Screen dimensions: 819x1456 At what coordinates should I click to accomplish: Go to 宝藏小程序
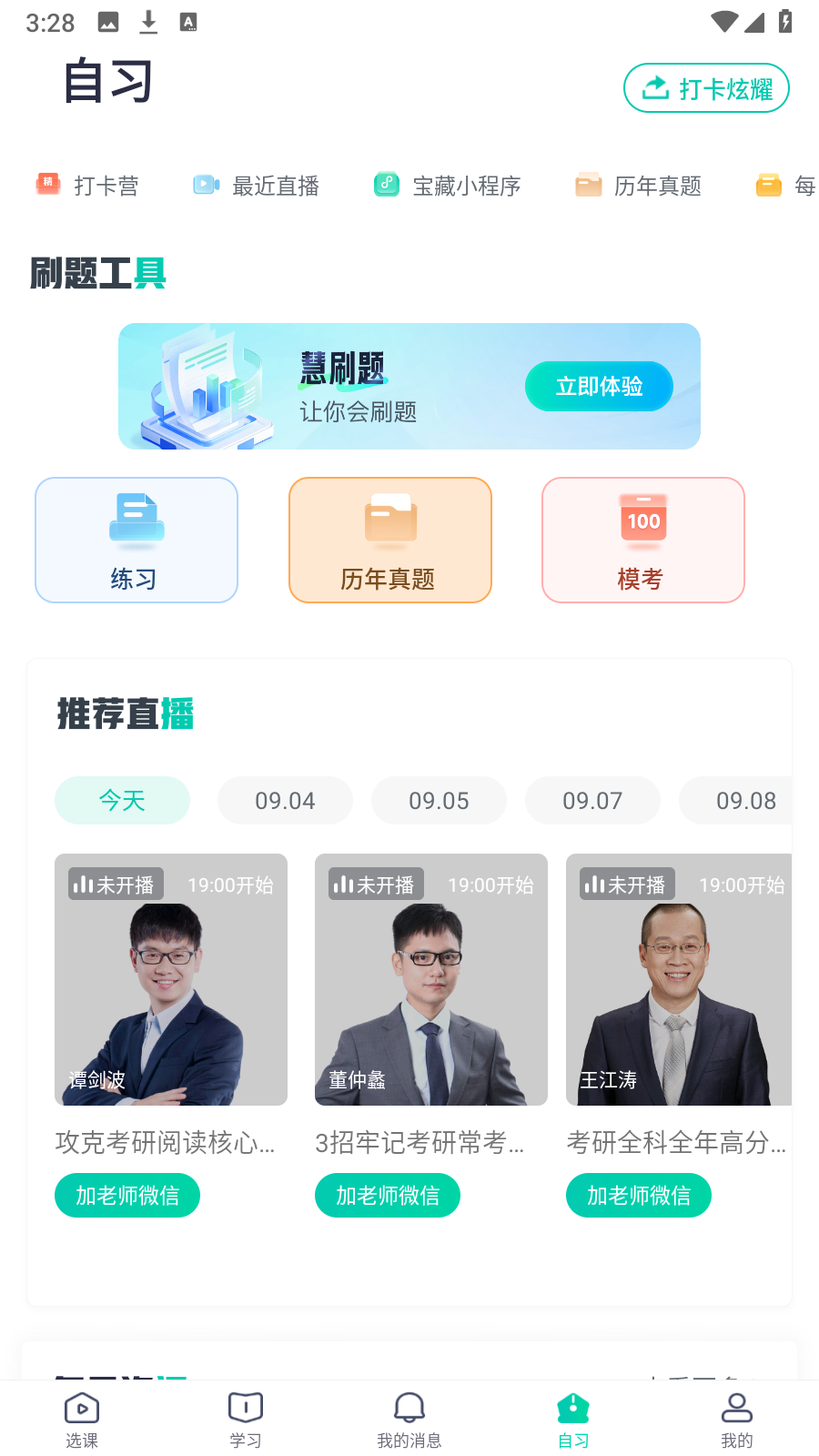point(447,186)
